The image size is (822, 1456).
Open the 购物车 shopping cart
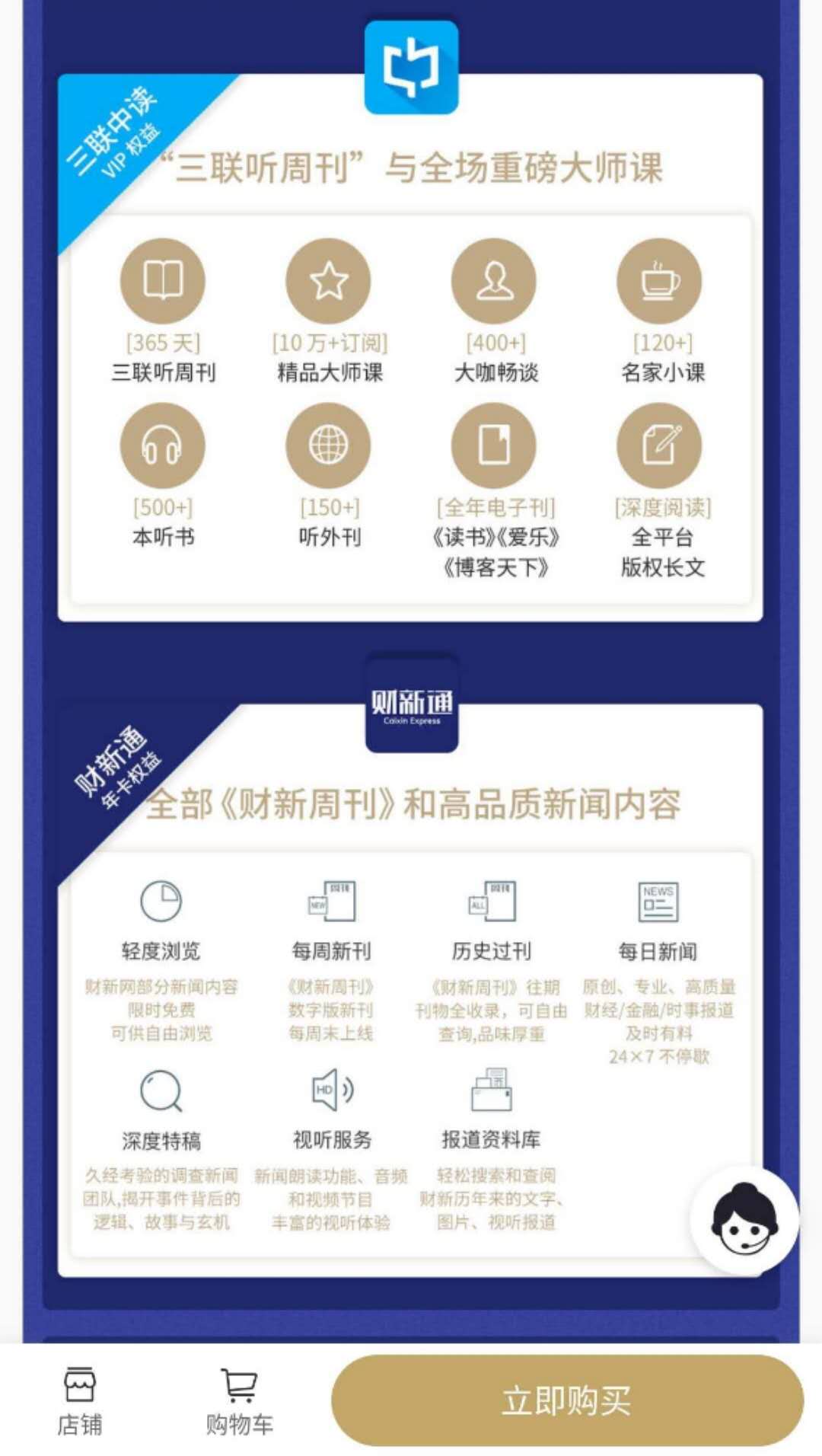coord(239,1401)
